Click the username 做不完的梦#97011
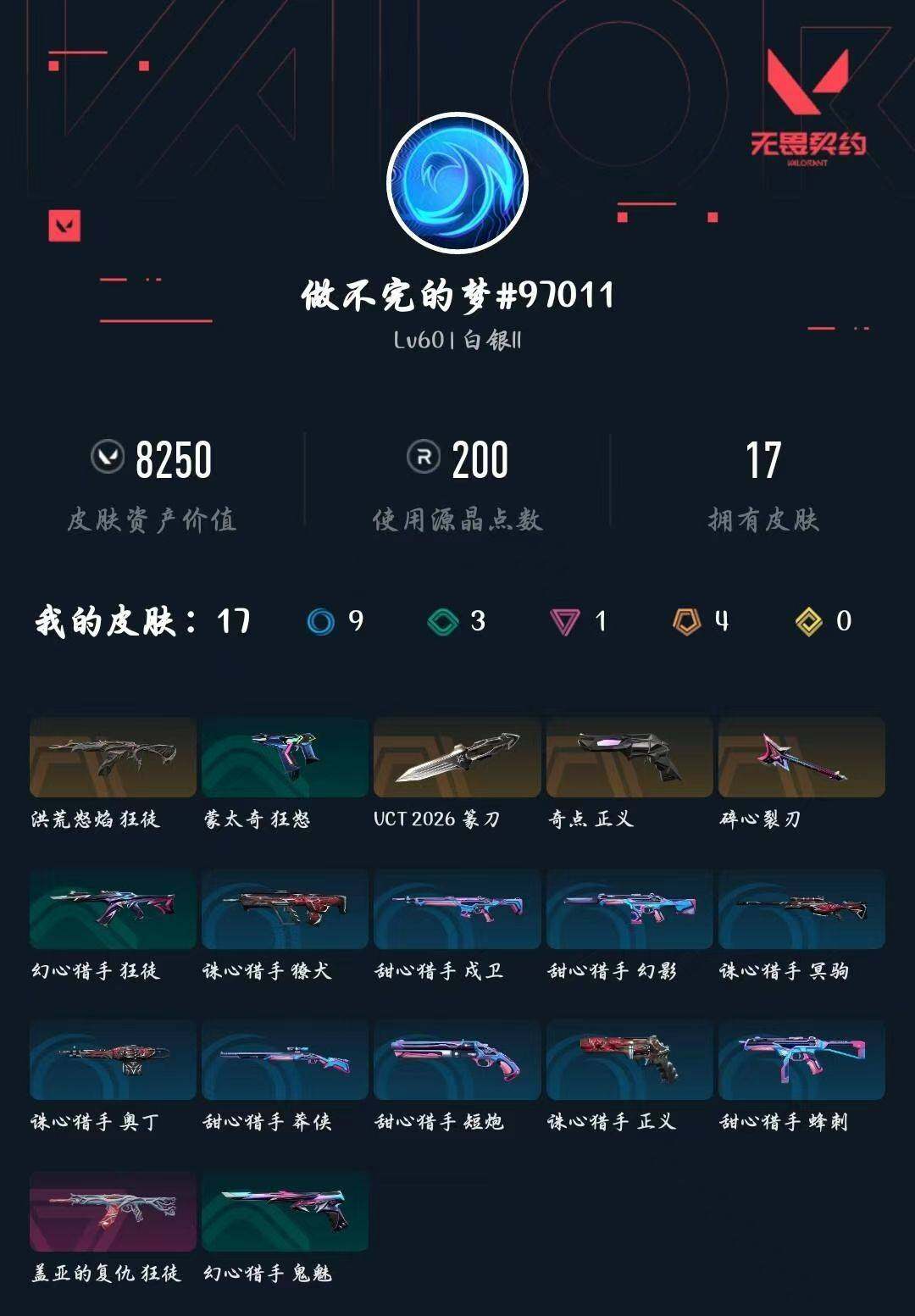Image resolution: width=915 pixels, height=1316 pixels. (457, 295)
